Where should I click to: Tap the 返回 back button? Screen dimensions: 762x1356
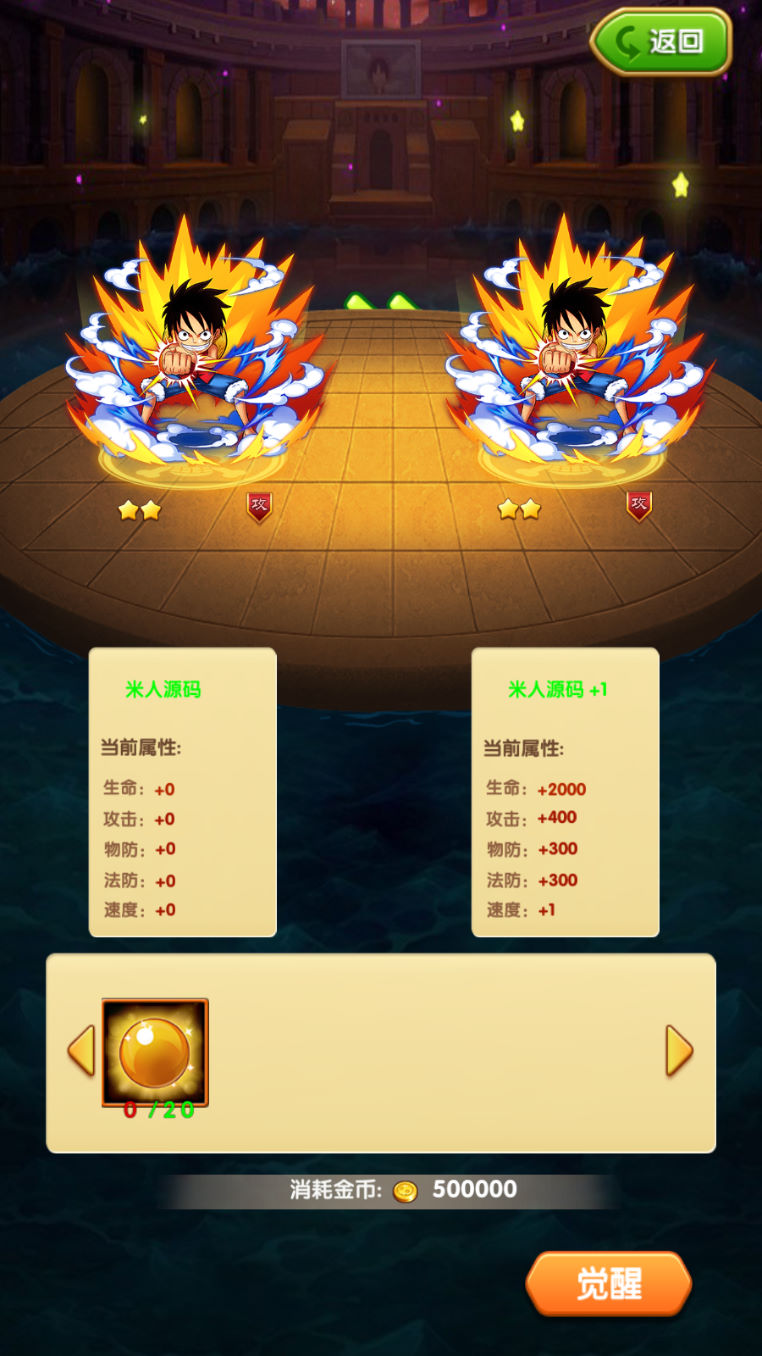click(661, 42)
